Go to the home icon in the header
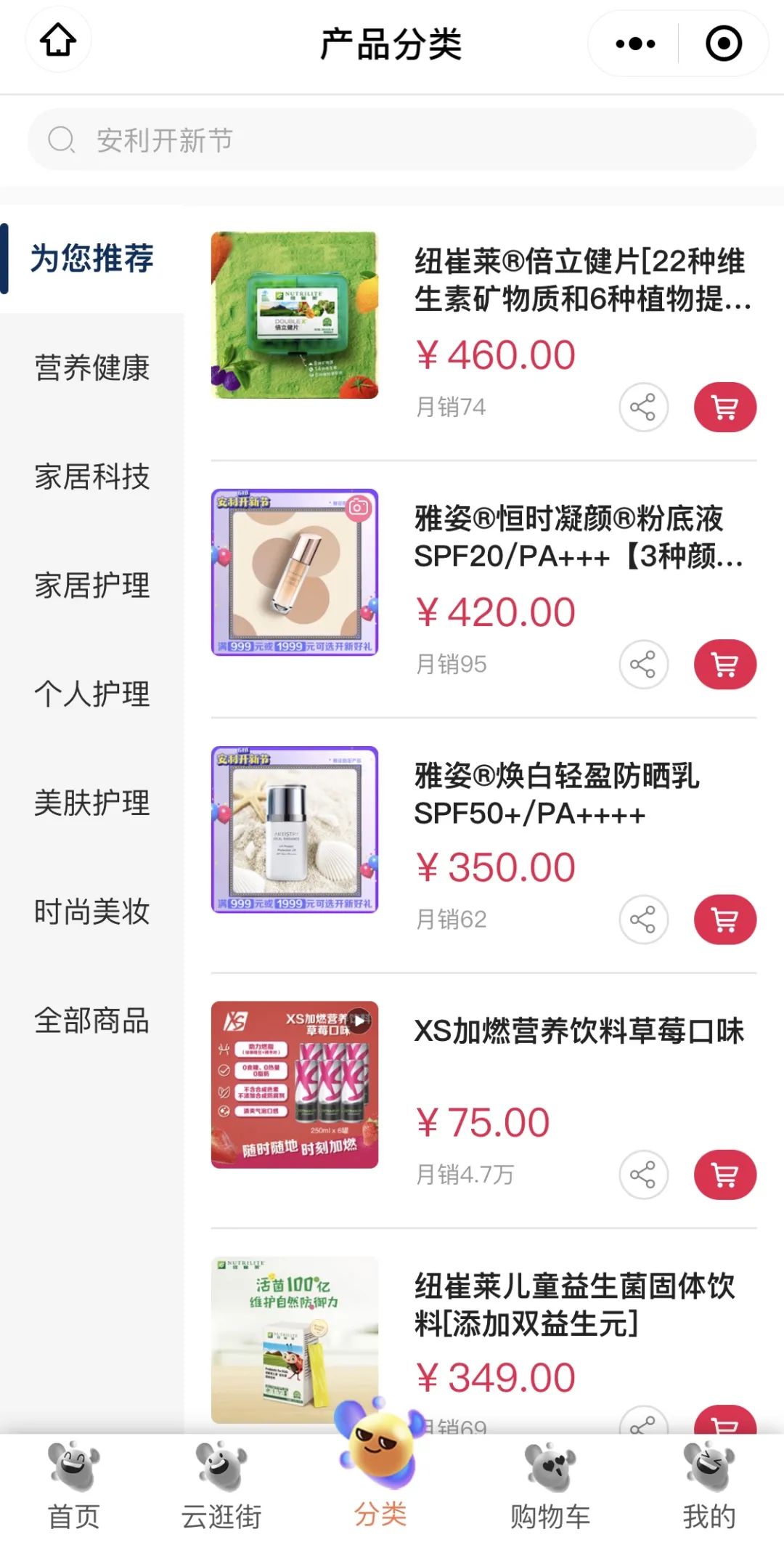 (x=58, y=40)
